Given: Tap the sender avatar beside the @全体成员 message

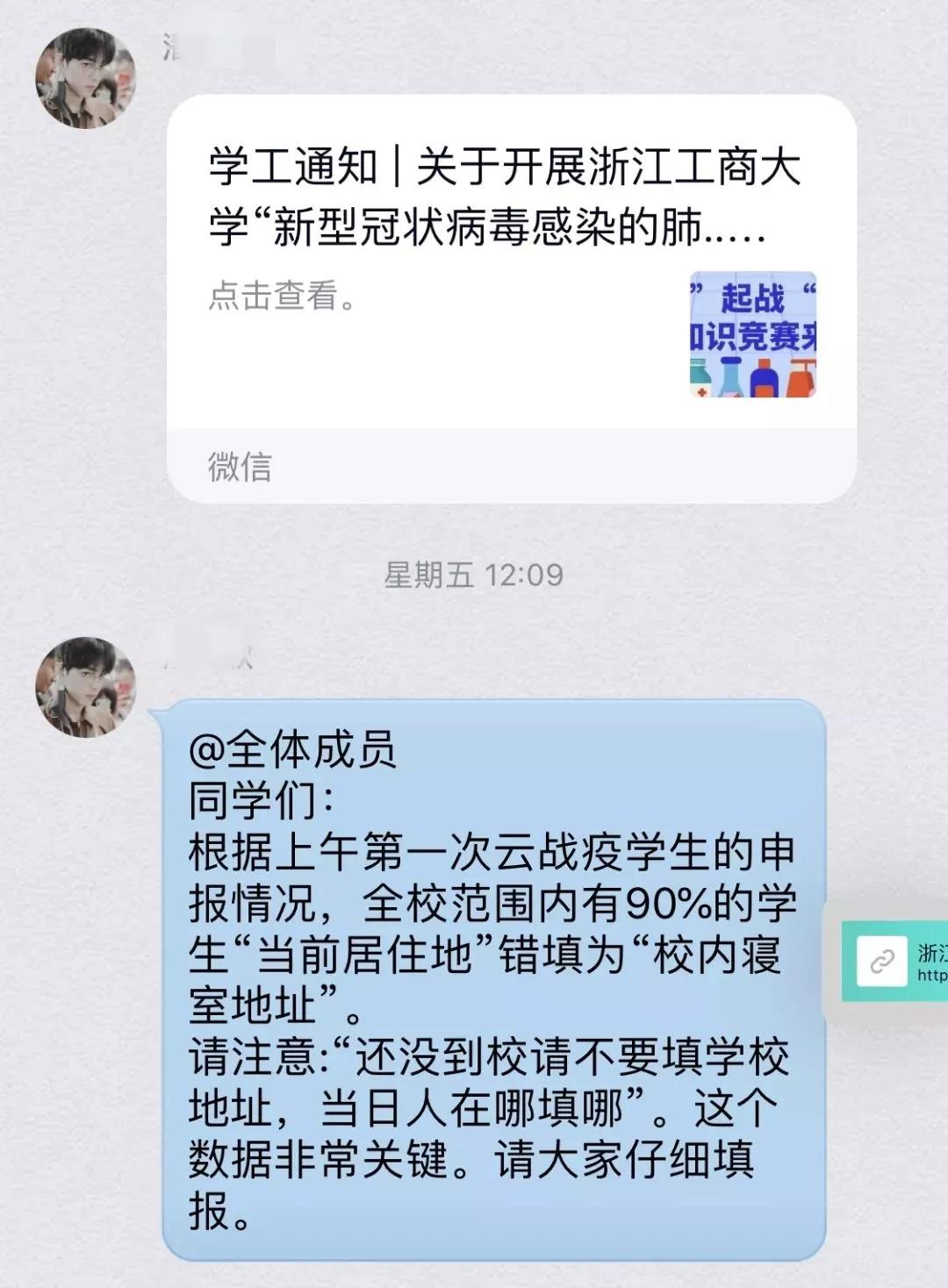Looking at the screenshot, I should 85,687.
